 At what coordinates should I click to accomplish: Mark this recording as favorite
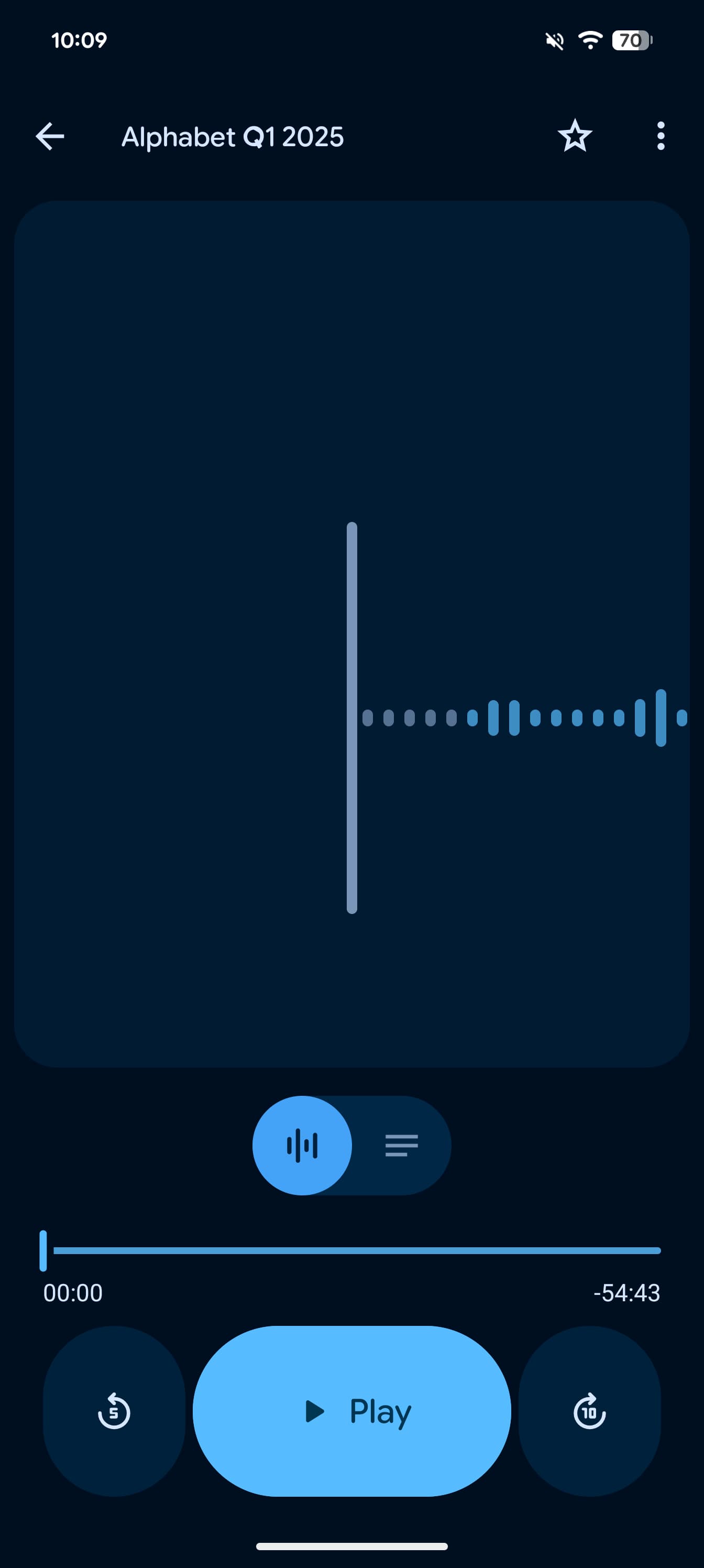tap(575, 136)
